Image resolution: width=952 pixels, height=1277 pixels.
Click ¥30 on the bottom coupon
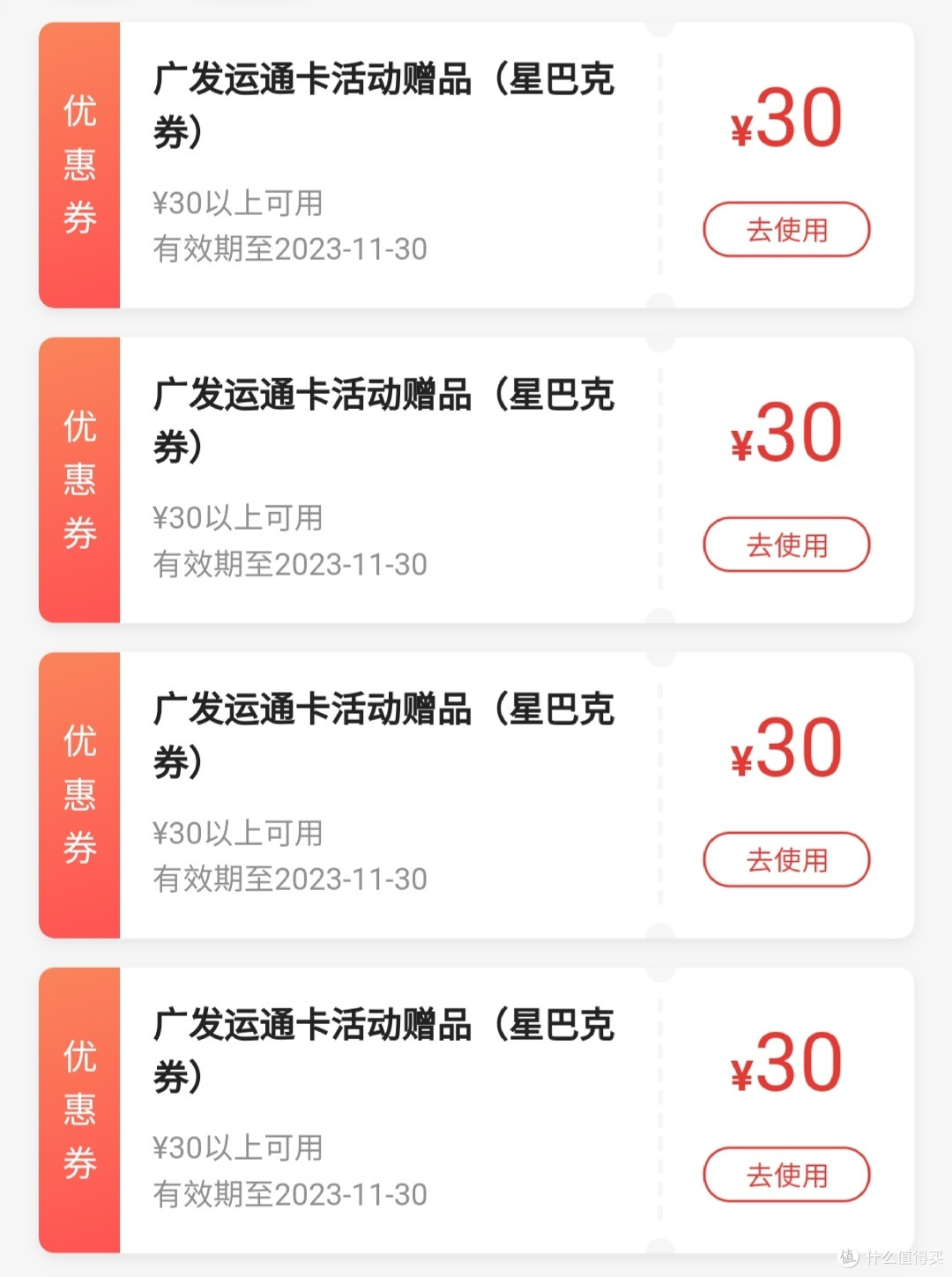(x=787, y=1062)
